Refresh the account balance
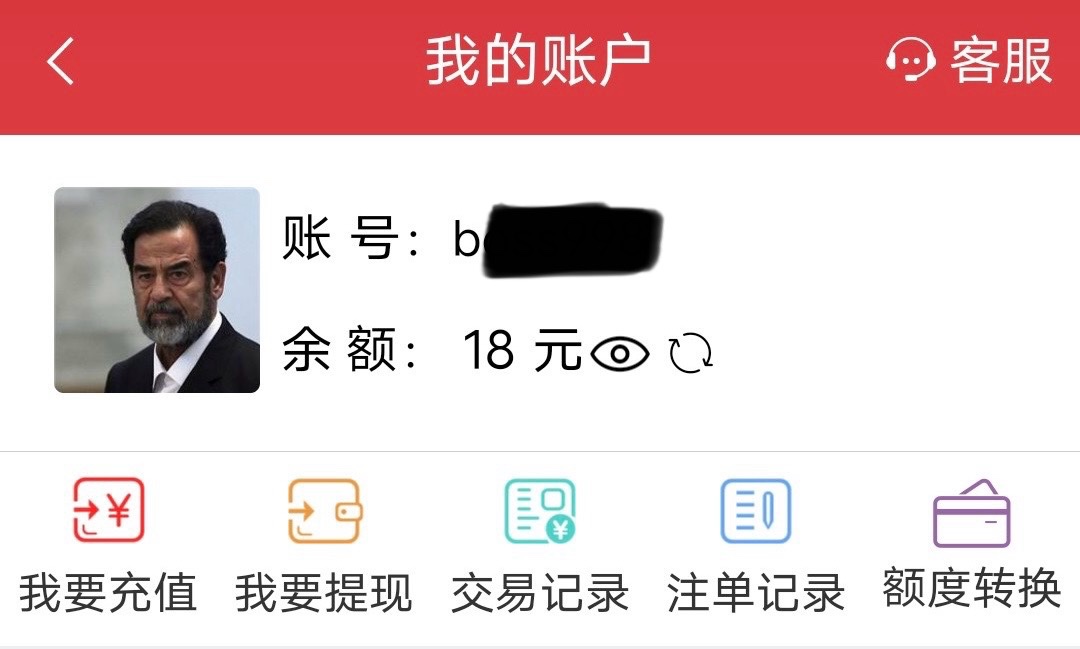 (x=691, y=353)
